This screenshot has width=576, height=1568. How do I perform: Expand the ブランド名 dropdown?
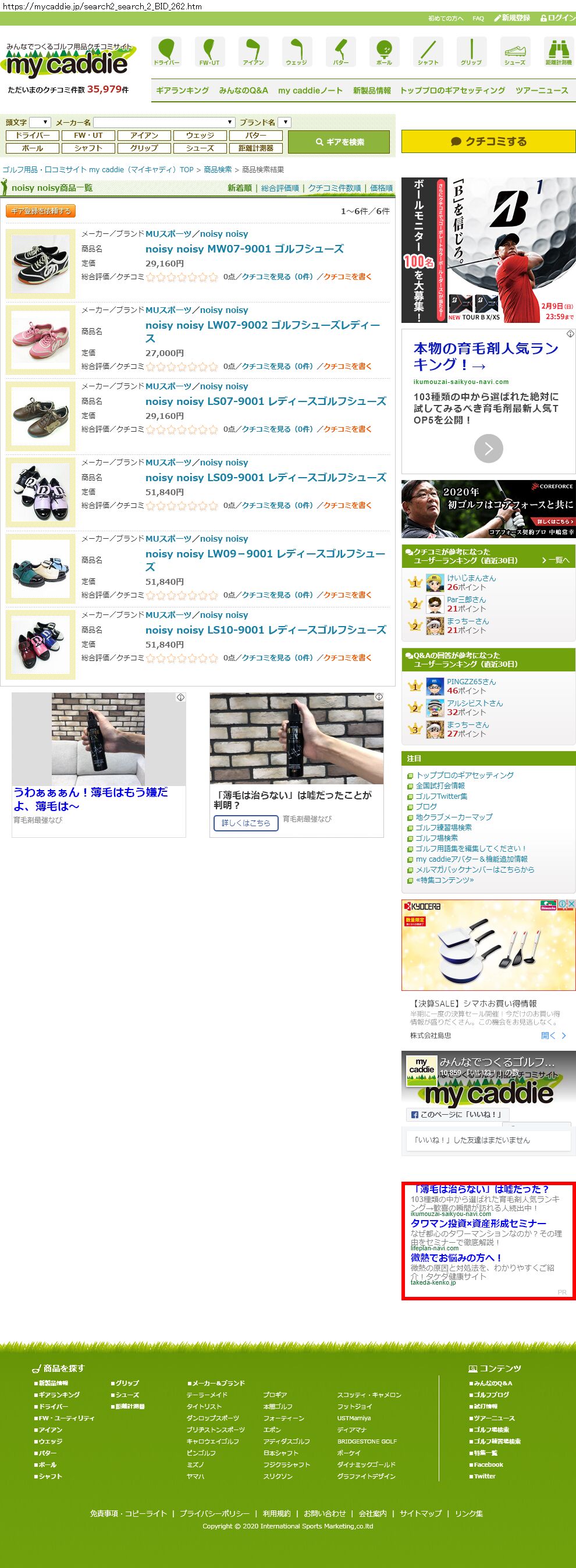pos(285,122)
